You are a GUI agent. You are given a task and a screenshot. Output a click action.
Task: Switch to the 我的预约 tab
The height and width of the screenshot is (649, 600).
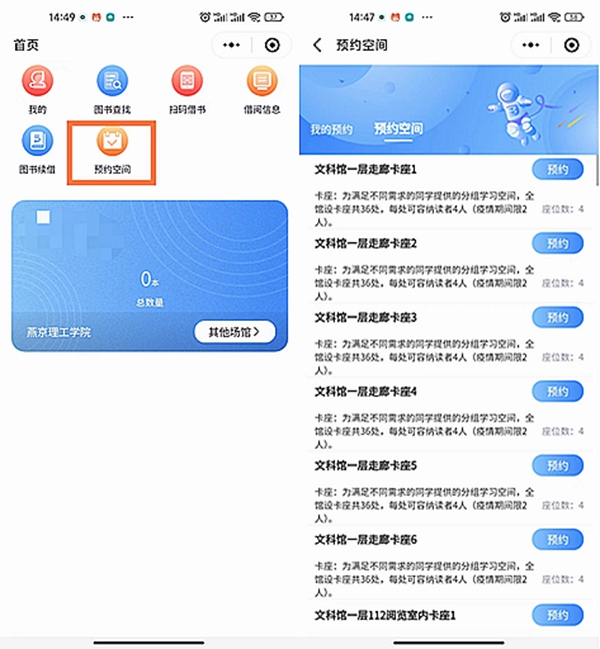click(x=331, y=129)
